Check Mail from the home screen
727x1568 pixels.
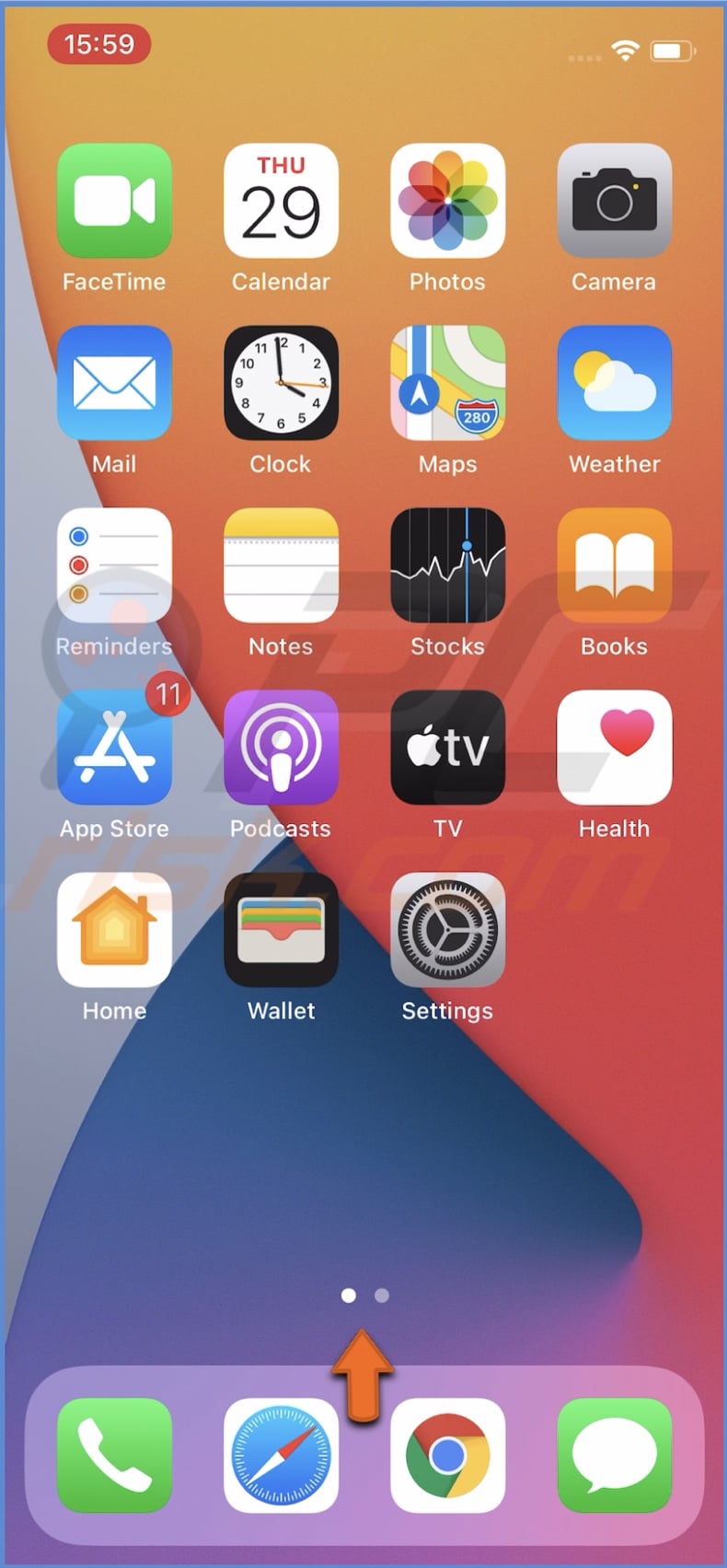(x=114, y=382)
